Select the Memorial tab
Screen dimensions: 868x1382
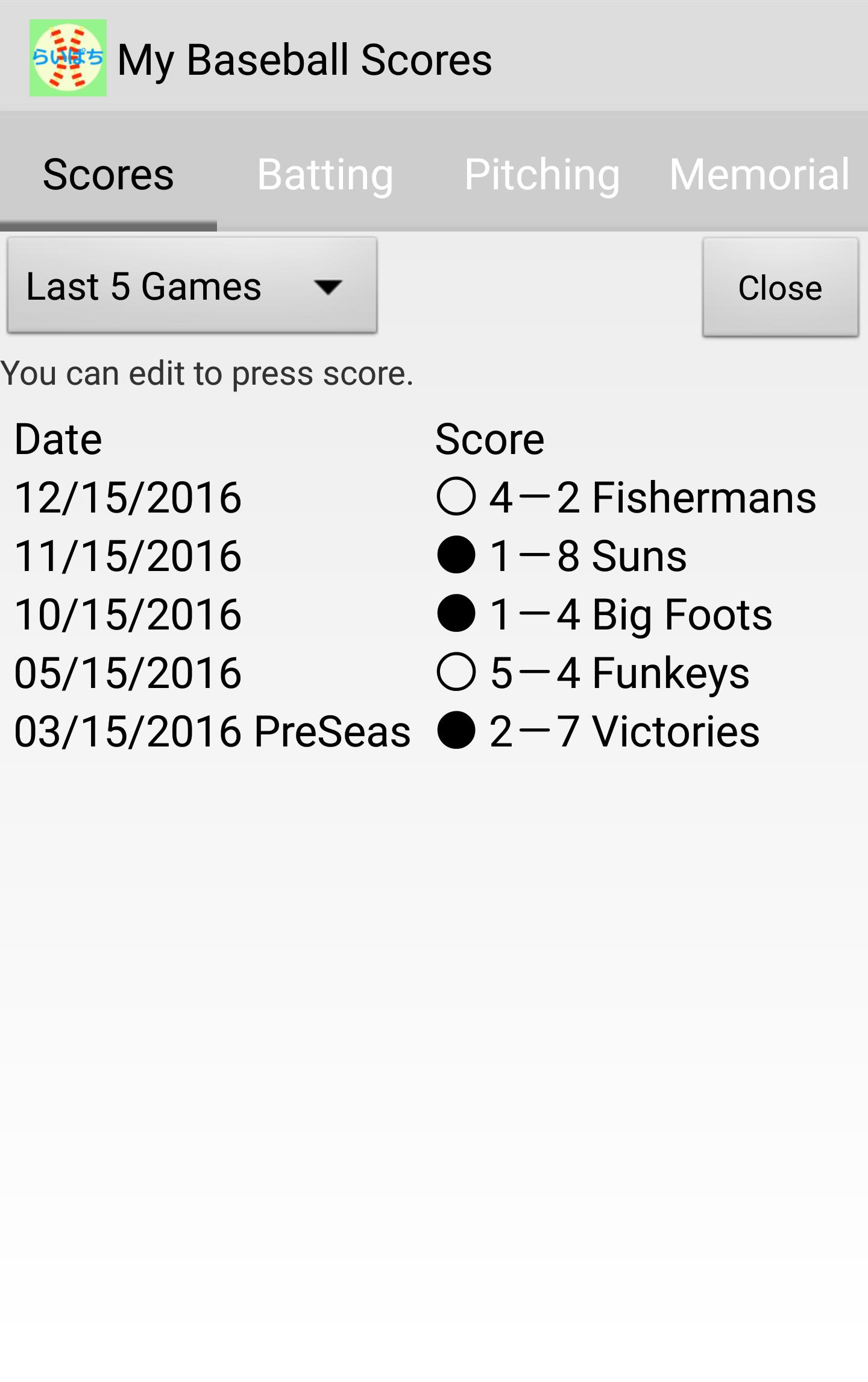coord(759,174)
